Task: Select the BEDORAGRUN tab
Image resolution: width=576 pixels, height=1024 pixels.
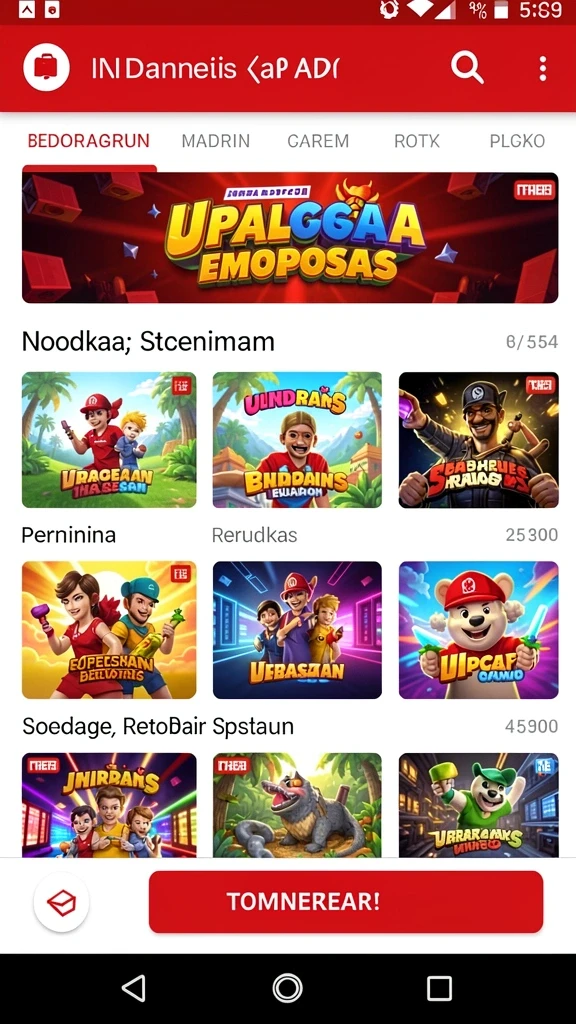Action: (x=88, y=141)
